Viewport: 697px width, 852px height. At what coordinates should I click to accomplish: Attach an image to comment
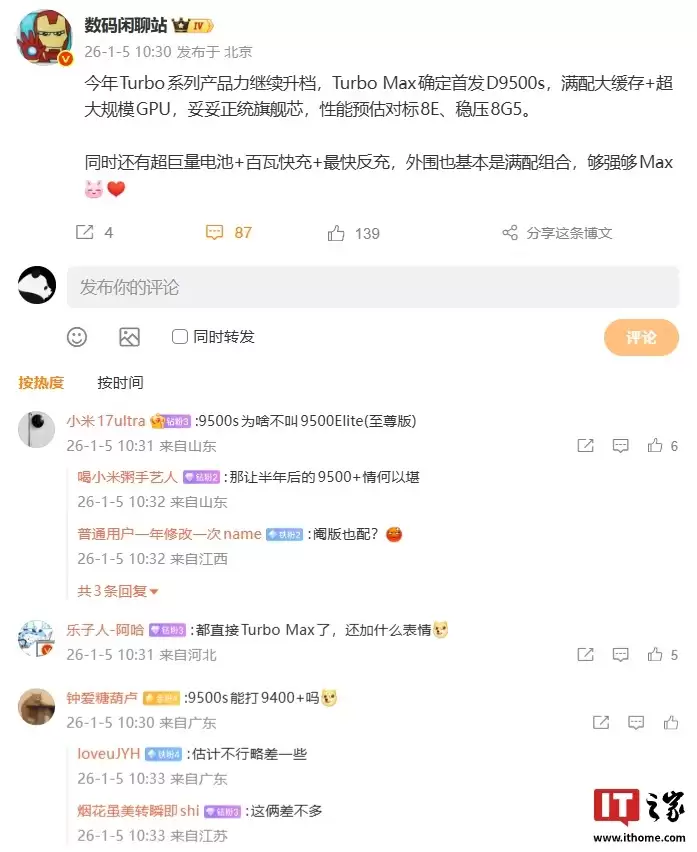[x=129, y=337]
